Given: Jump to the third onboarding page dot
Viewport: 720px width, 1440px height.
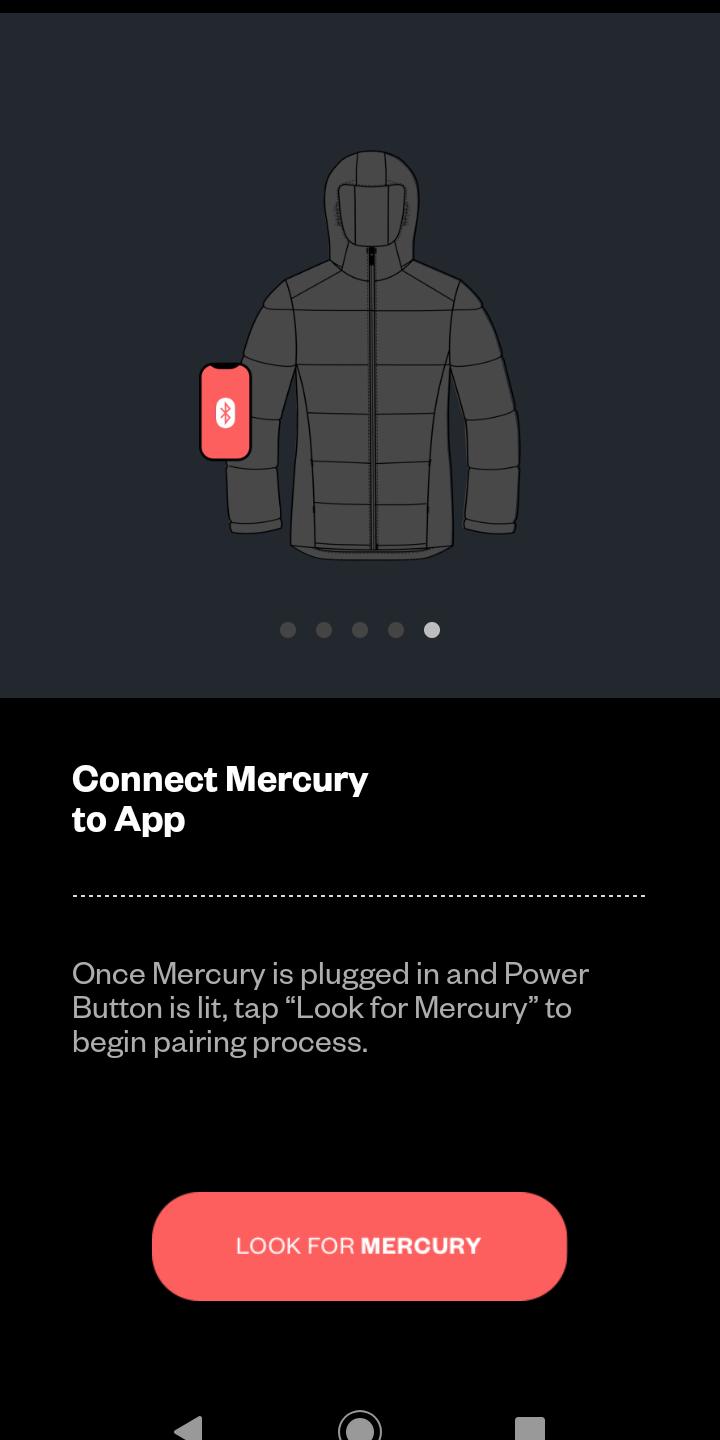Looking at the screenshot, I should coord(360,630).
